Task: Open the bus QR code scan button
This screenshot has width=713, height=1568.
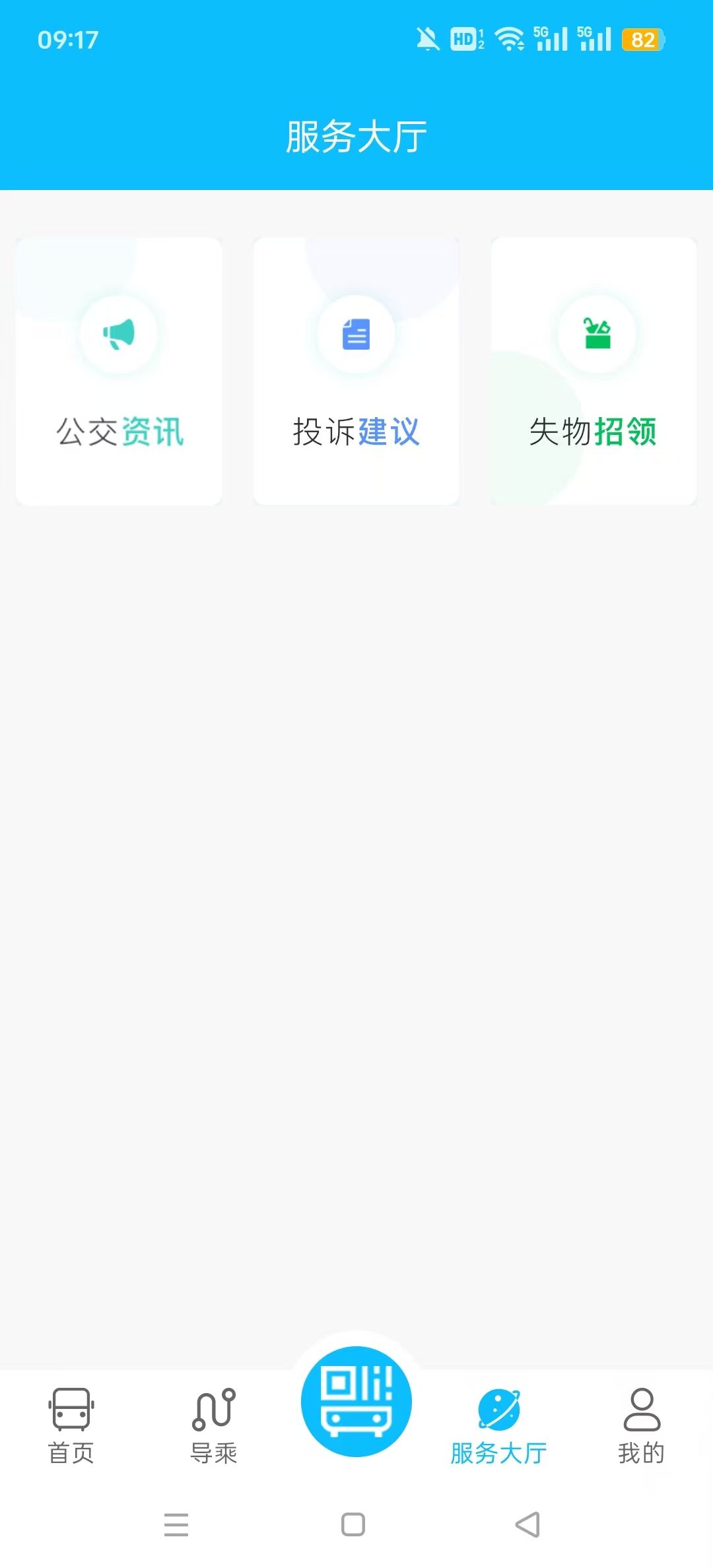Action: (356, 1401)
